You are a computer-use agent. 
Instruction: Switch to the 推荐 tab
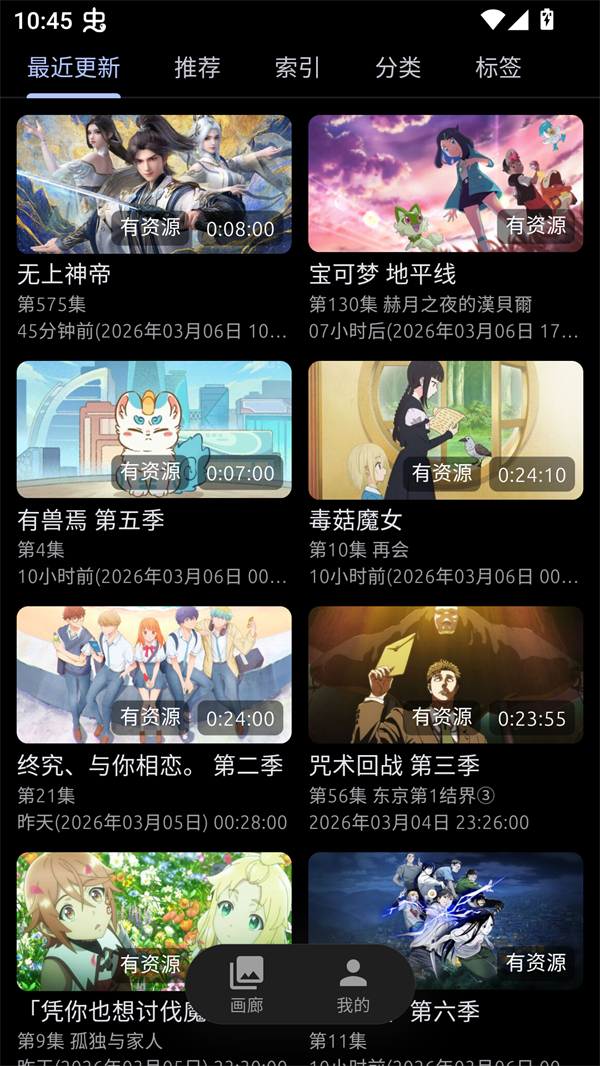197,68
